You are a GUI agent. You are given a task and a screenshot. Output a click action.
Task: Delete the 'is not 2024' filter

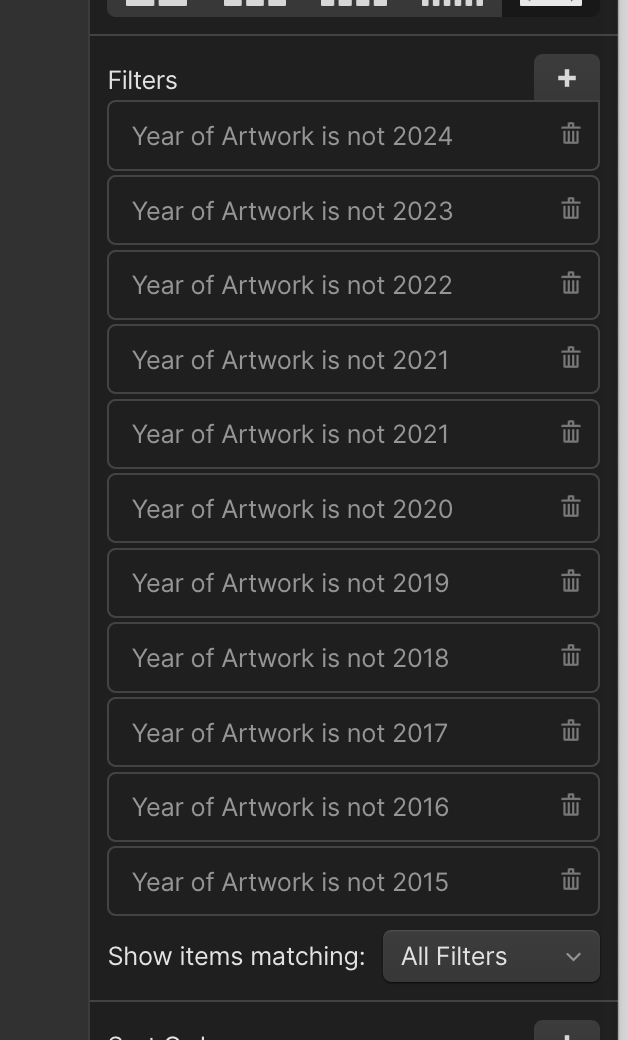tap(571, 135)
